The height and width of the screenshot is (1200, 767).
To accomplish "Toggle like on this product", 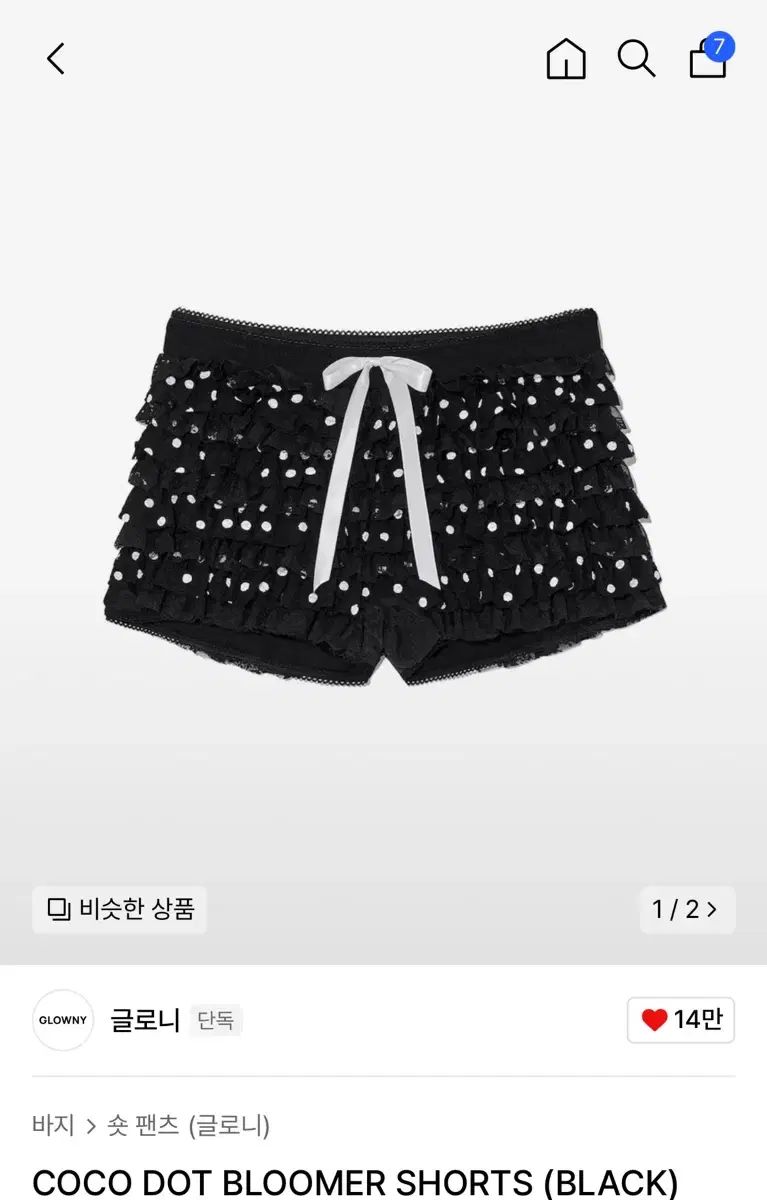I will click(680, 1021).
